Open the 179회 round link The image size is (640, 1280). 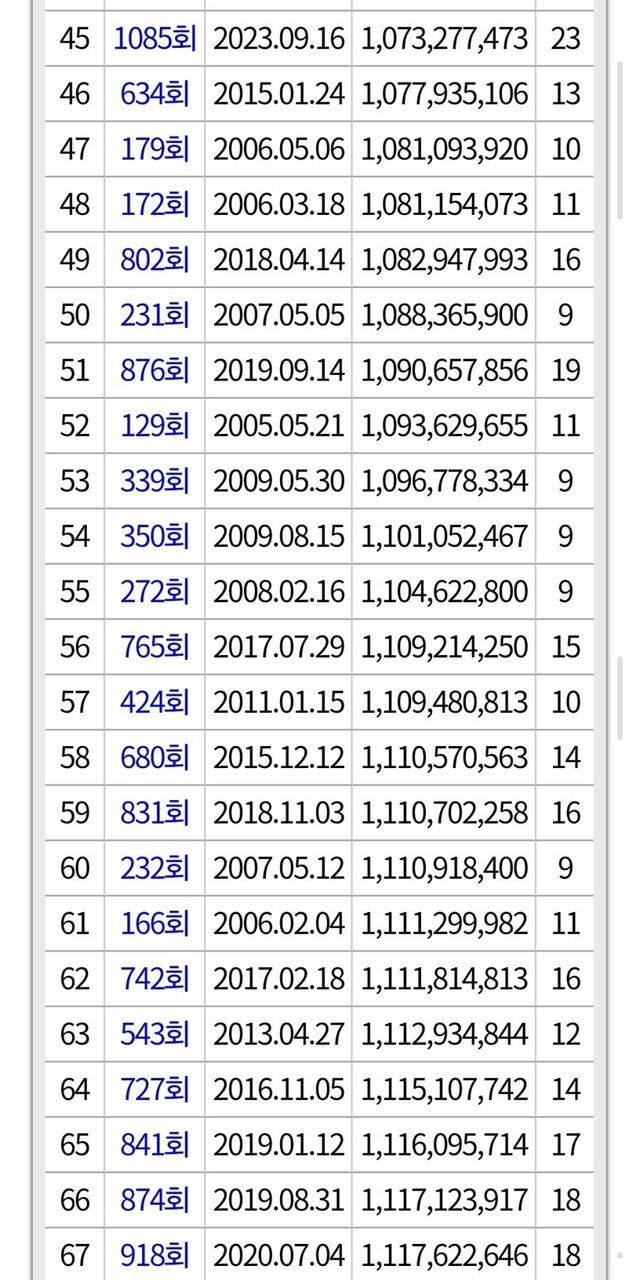[x=155, y=149]
